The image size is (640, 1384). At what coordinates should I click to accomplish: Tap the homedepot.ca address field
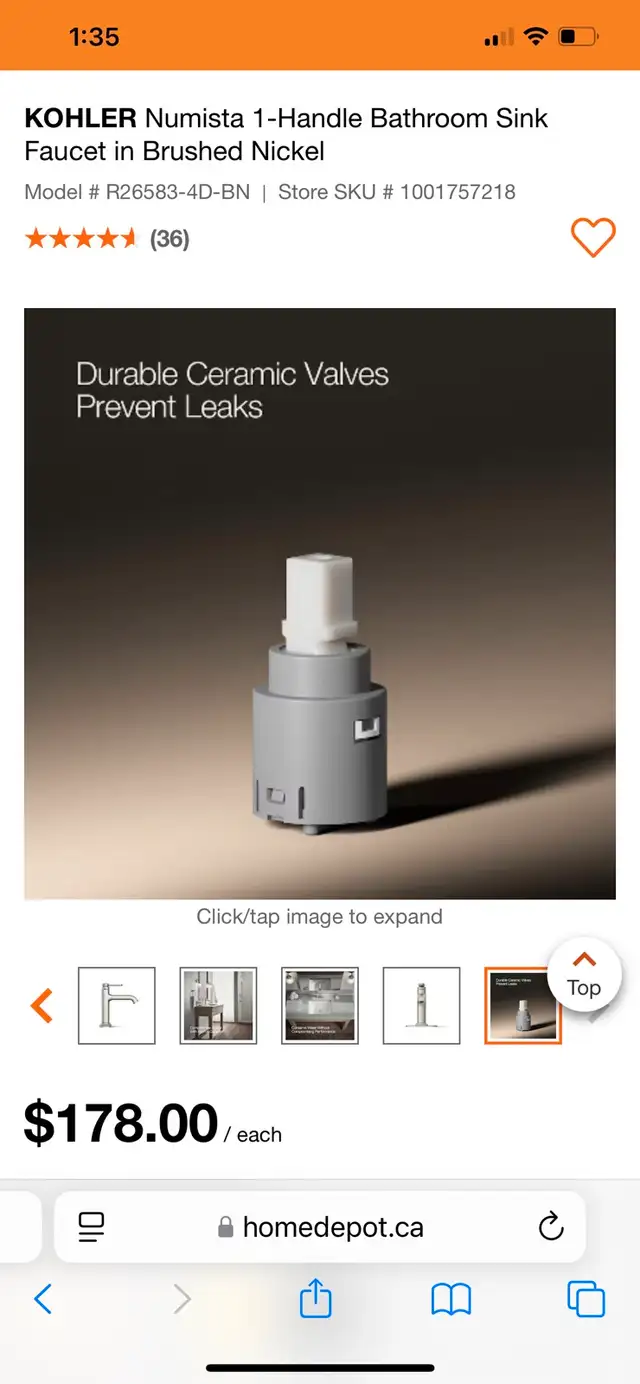(320, 1227)
